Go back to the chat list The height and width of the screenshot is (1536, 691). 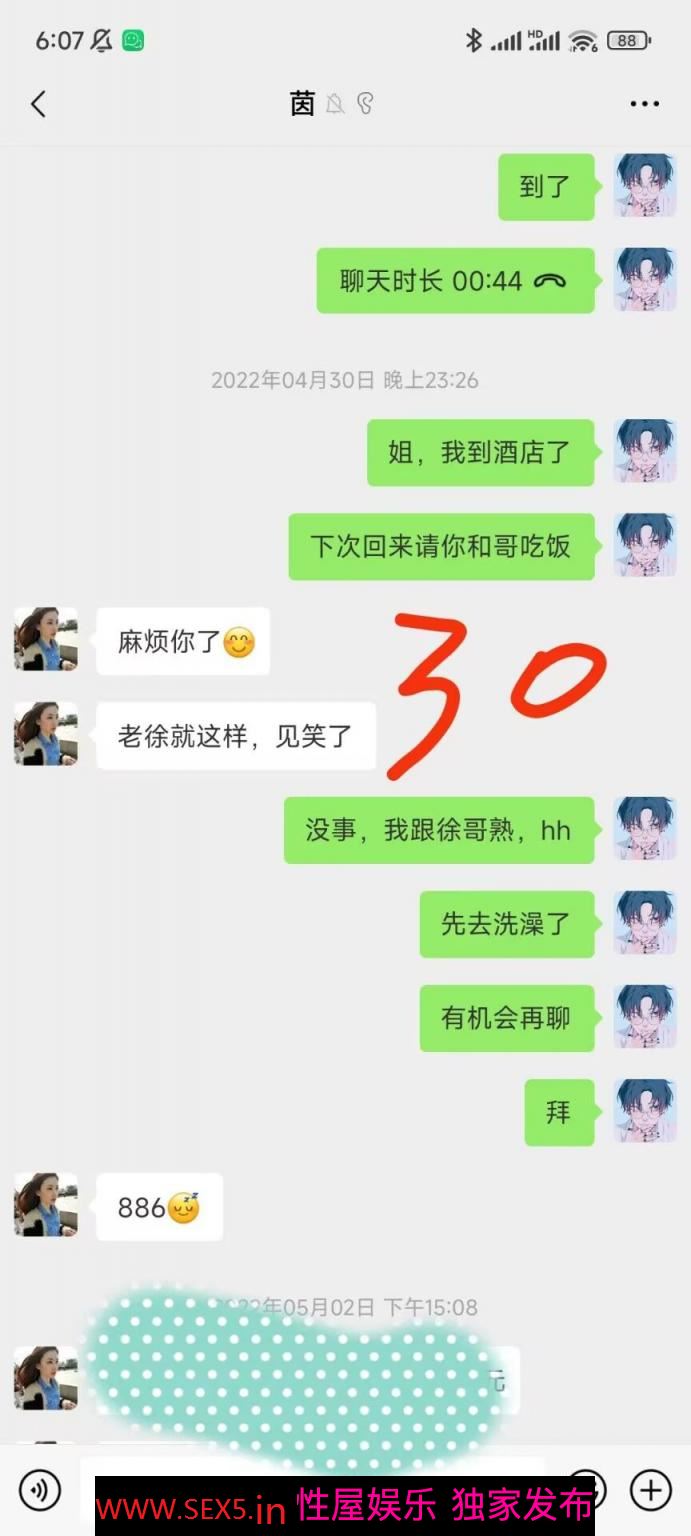(x=38, y=104)
